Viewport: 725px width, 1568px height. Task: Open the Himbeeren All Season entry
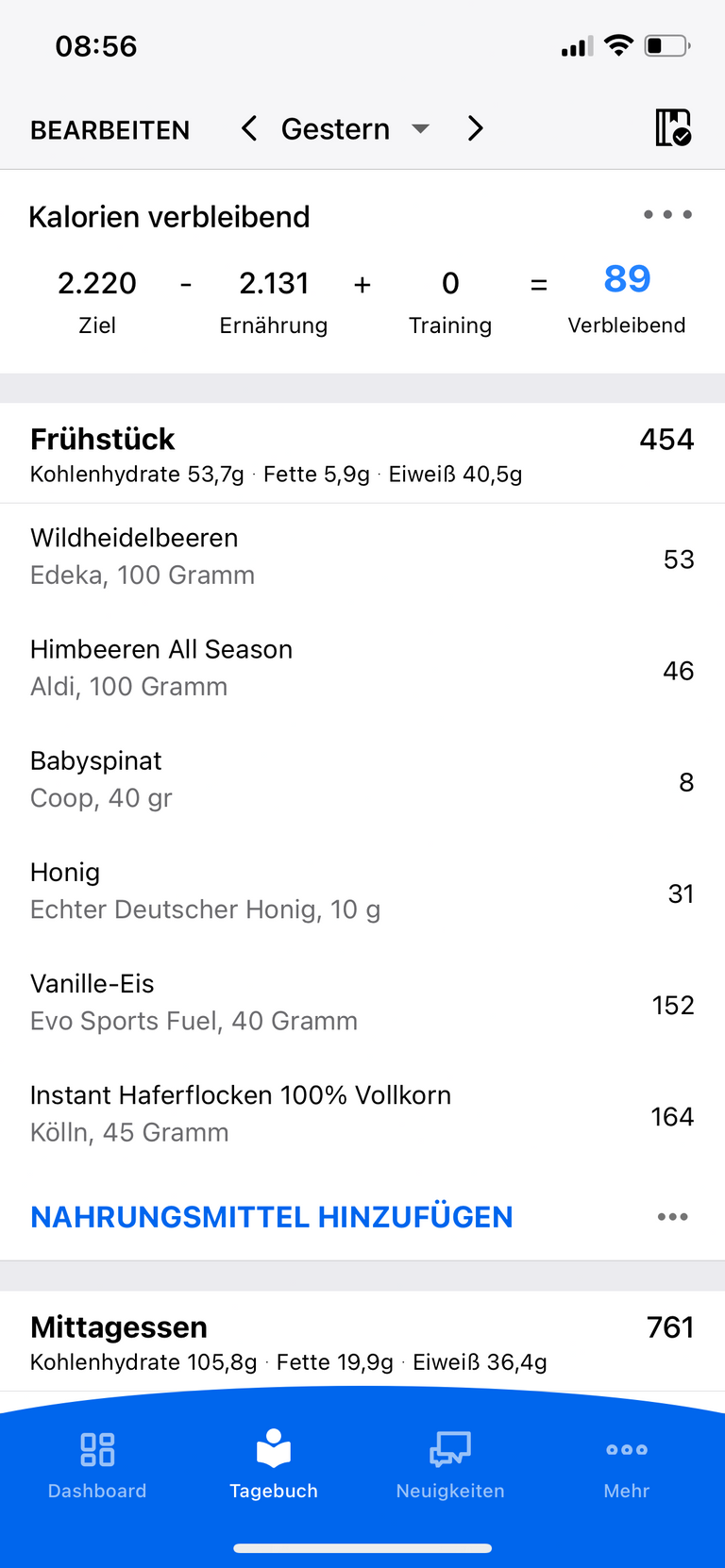[x=362, y=670]
